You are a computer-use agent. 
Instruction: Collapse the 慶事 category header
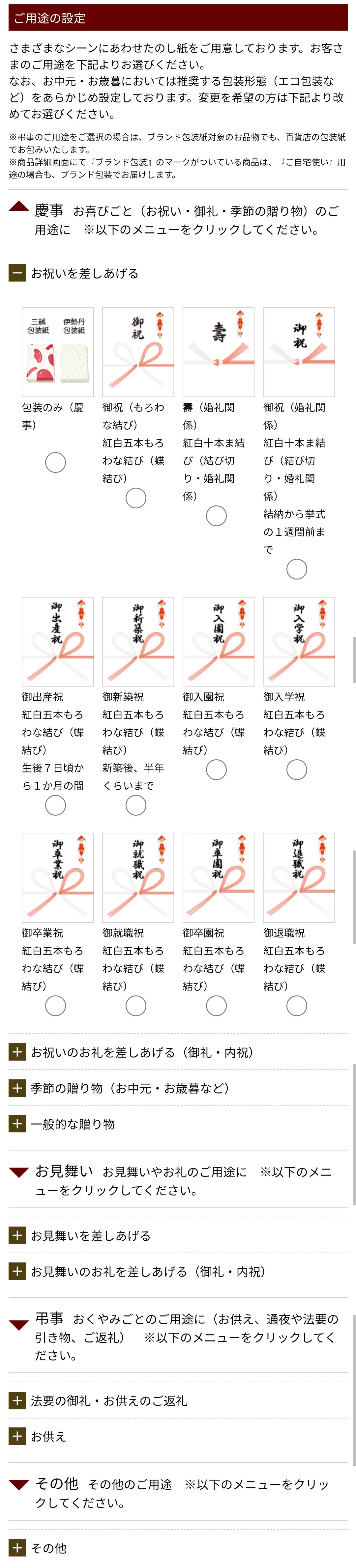19,207
